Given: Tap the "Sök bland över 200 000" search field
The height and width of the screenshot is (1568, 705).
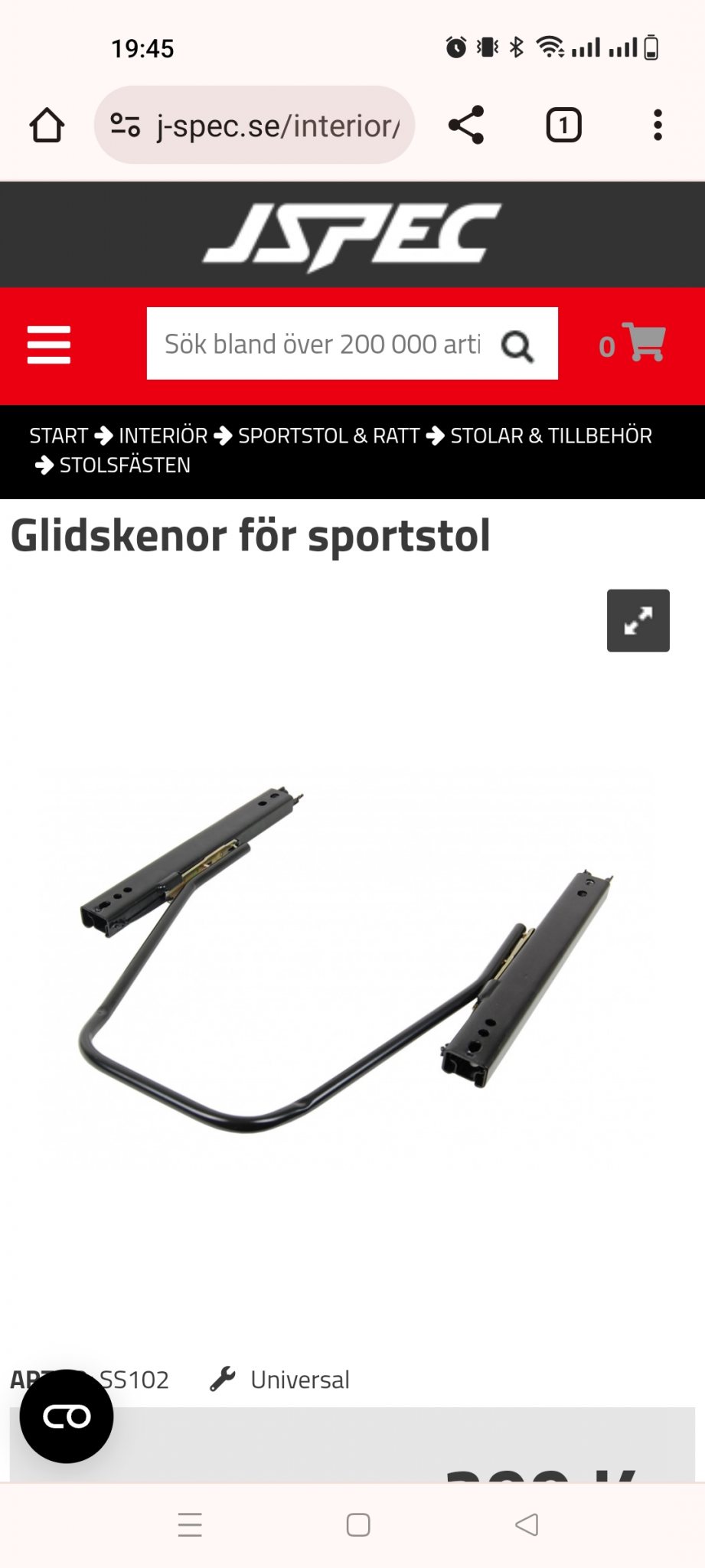Looking at the screenshot, I should tap(321, 344).
